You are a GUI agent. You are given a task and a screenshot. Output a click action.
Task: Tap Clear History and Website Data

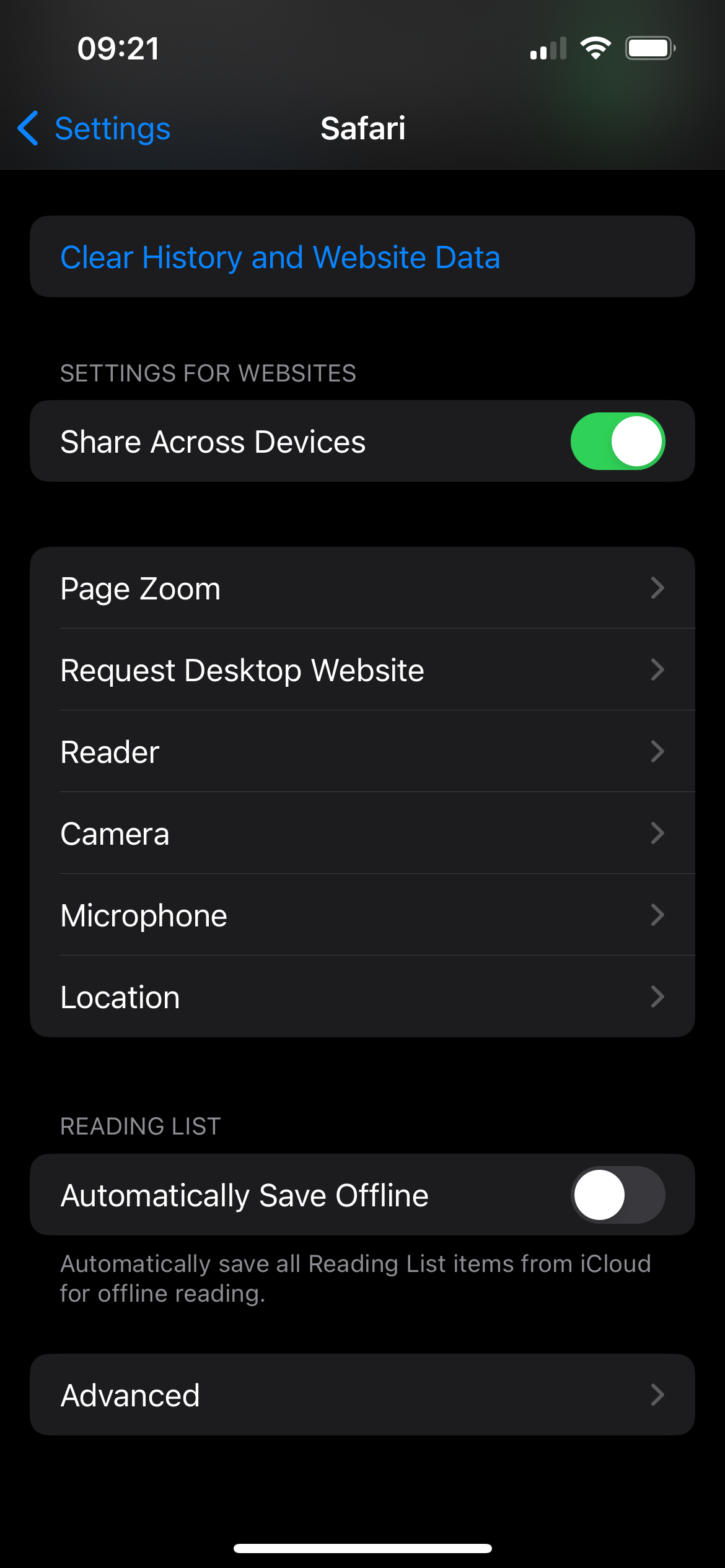[280, 256]
